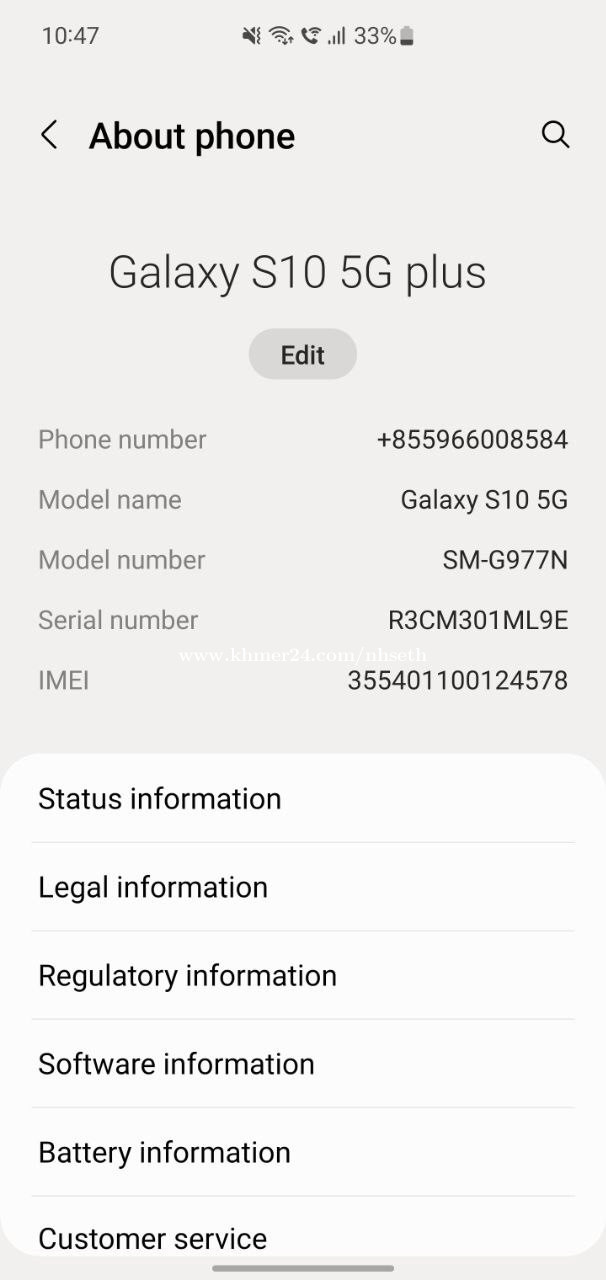Viewport: 606px width, 1280px height.
Task: Open the search icon
Action: point(555,135)
